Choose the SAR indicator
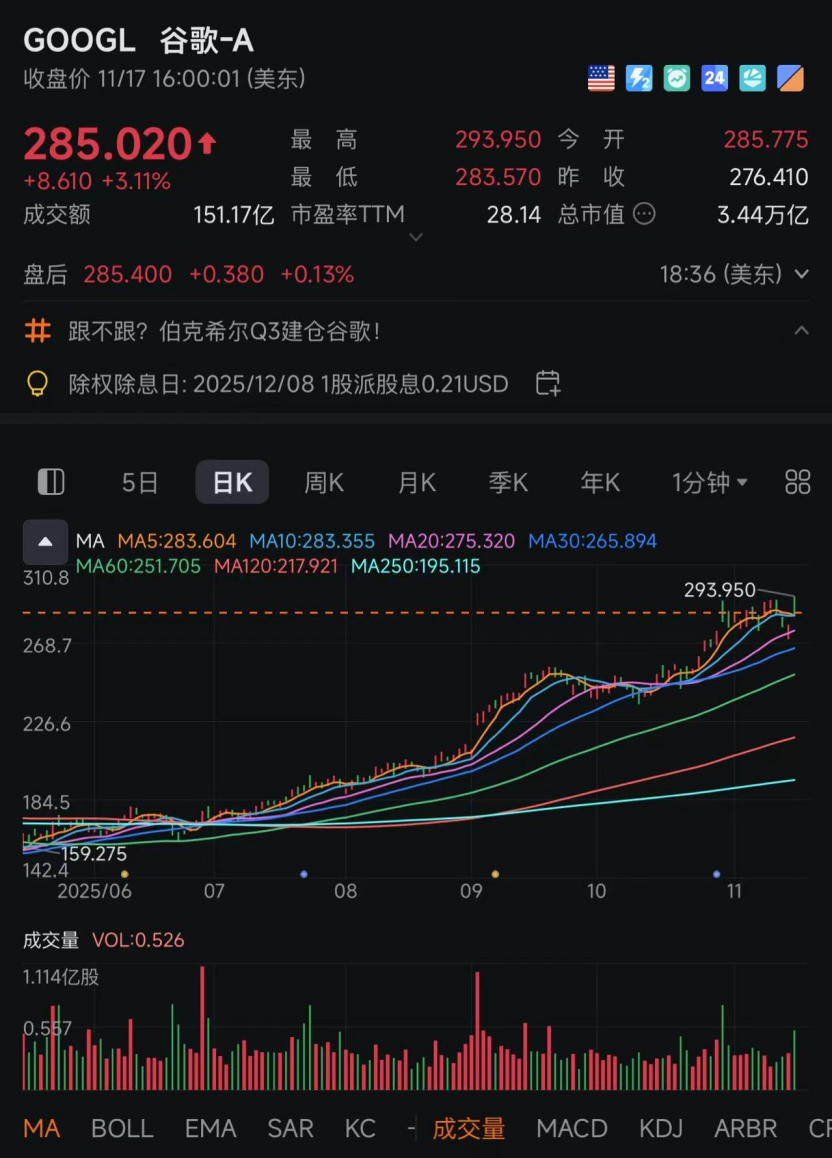This screenshot has width=832, height=1158. (x=290, y=1128)
